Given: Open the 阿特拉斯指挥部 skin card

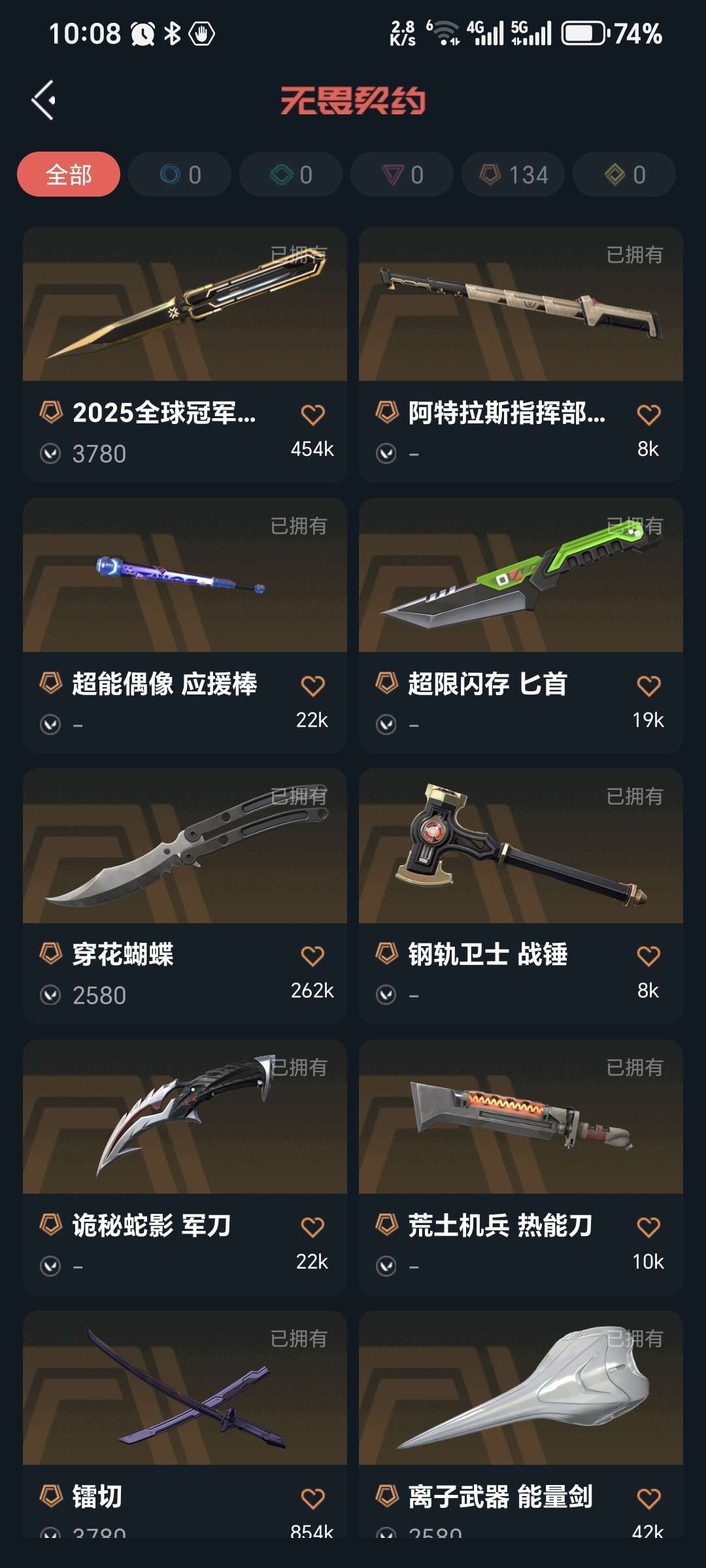Looking at the screenshot, I should pyautogui.click(x=520, y=304).
